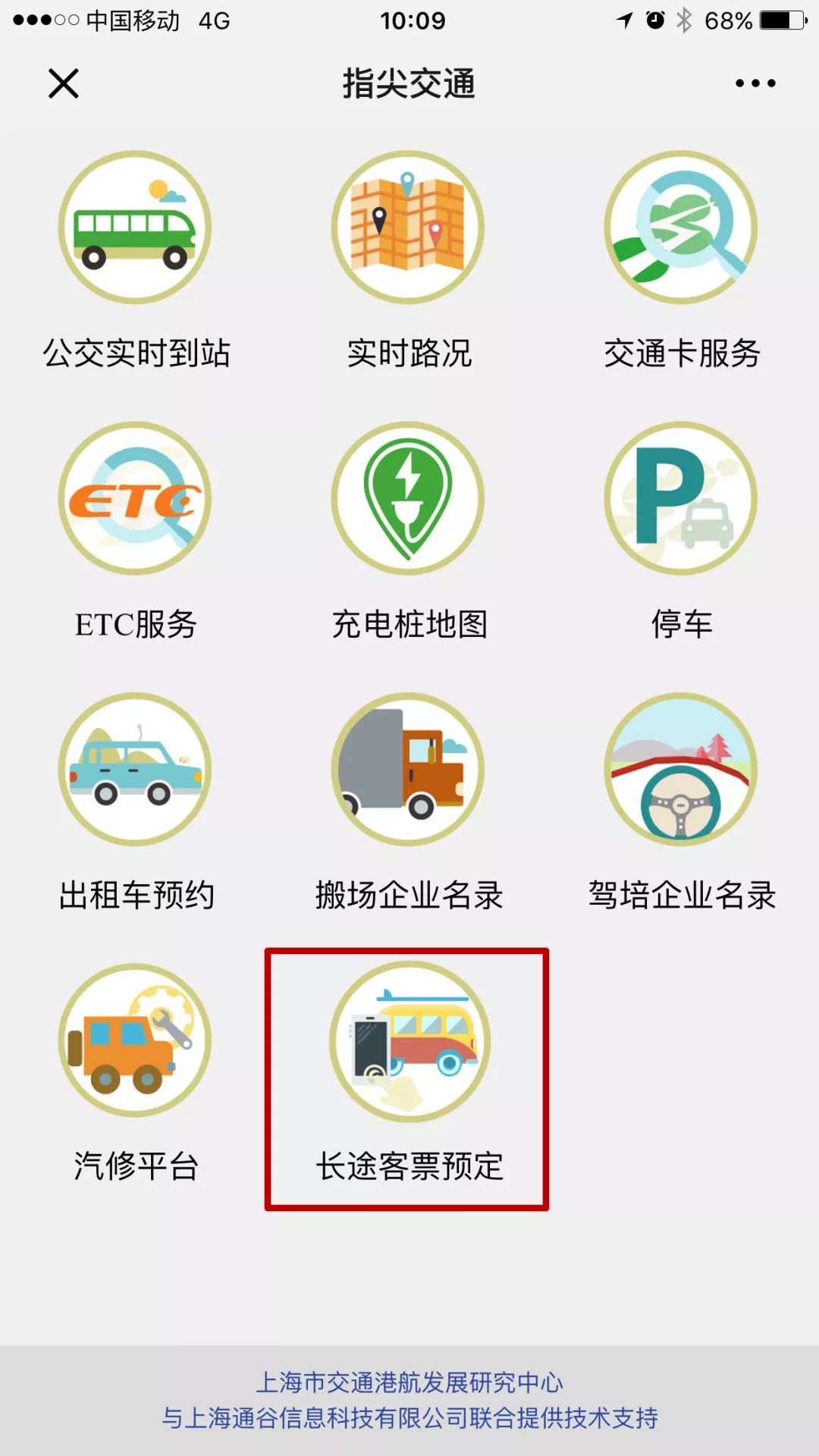Tap the green bus icon
Viewport: 819px width, 1456px height.
tap(136, 227)
